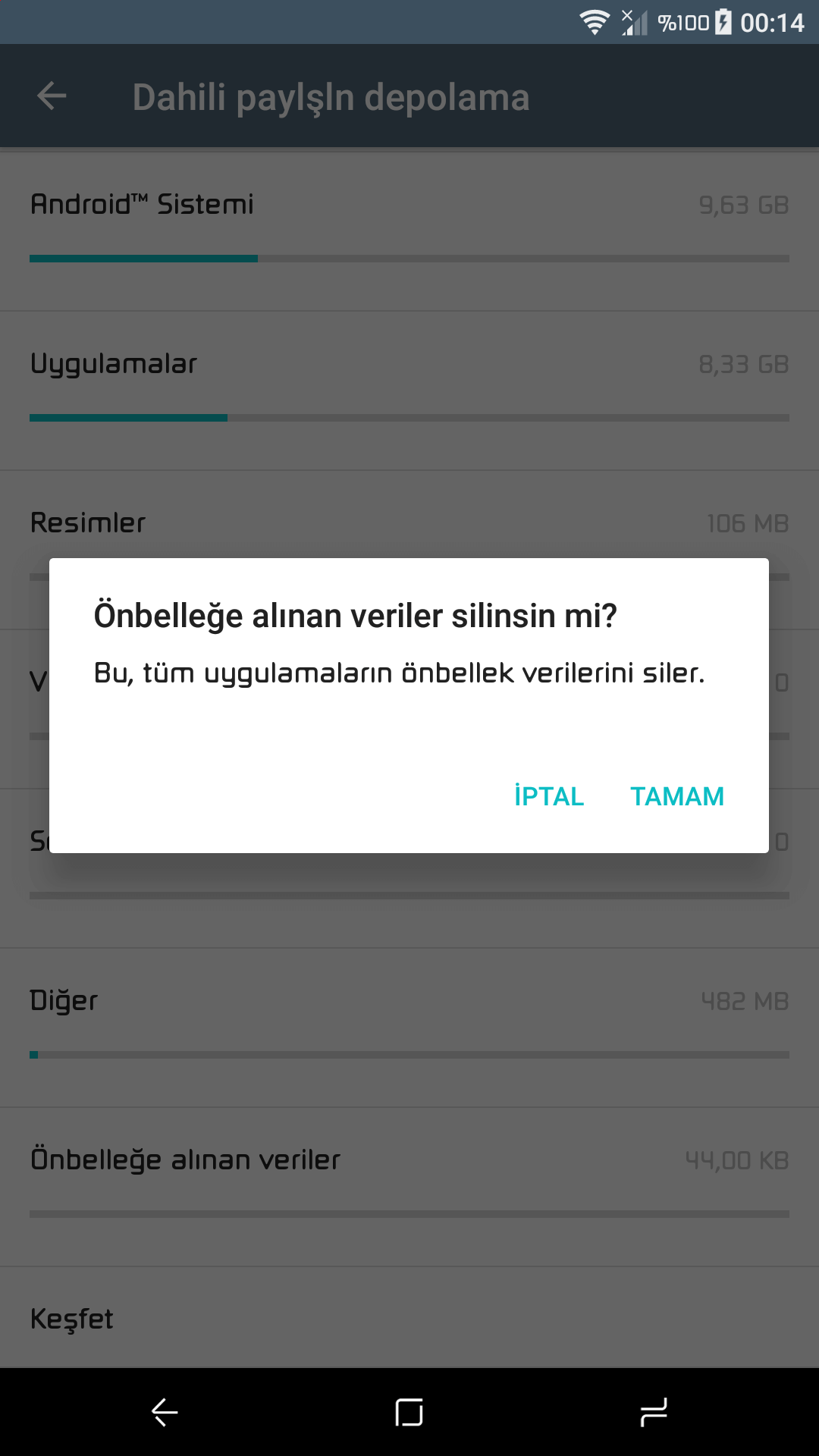Confirm clearing cache with TAMAM
The width and height of the screenshot is (819, 1456).
click(677, 796)
